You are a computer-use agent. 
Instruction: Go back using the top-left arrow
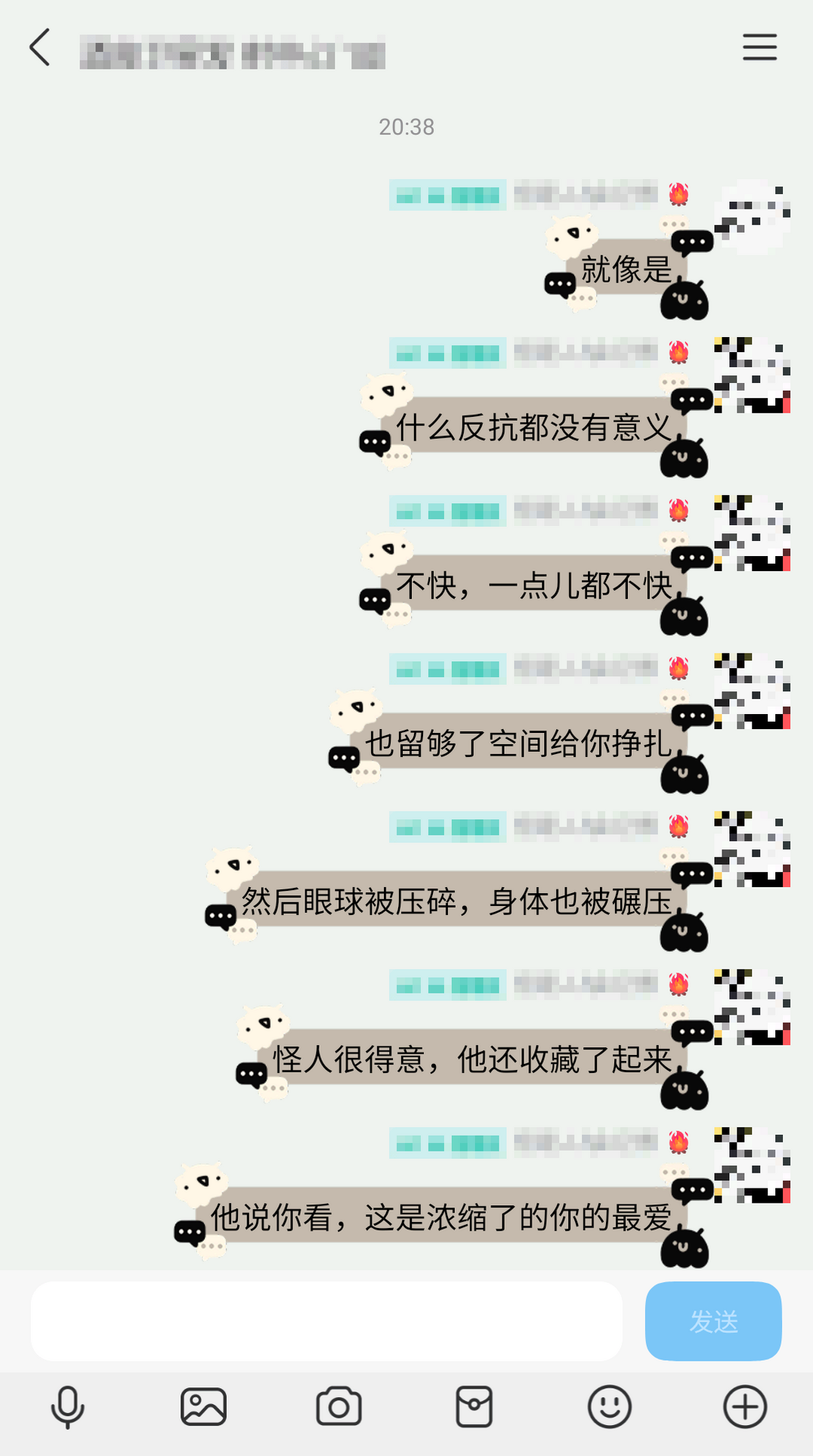(40, 48)
